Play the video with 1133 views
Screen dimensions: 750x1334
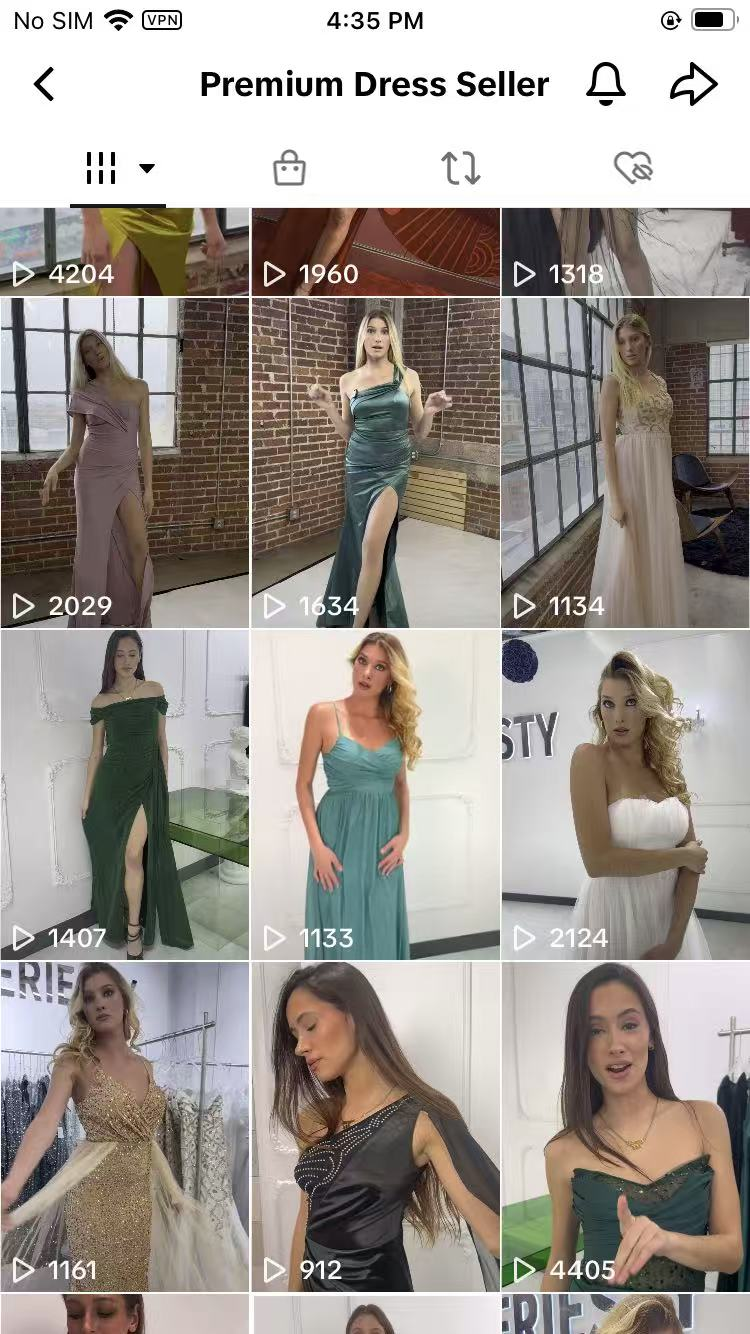point(375,795)
